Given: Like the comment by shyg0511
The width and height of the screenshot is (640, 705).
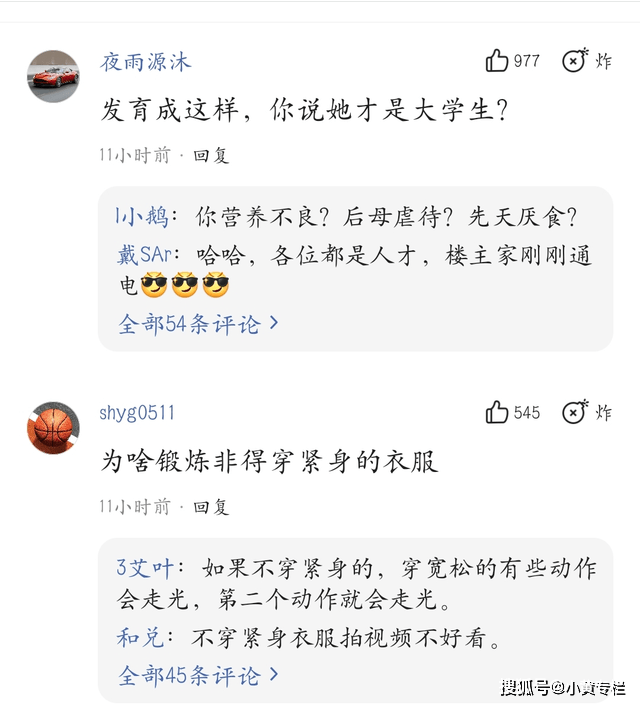Looking at the screenshot, I should pos(498,412).
